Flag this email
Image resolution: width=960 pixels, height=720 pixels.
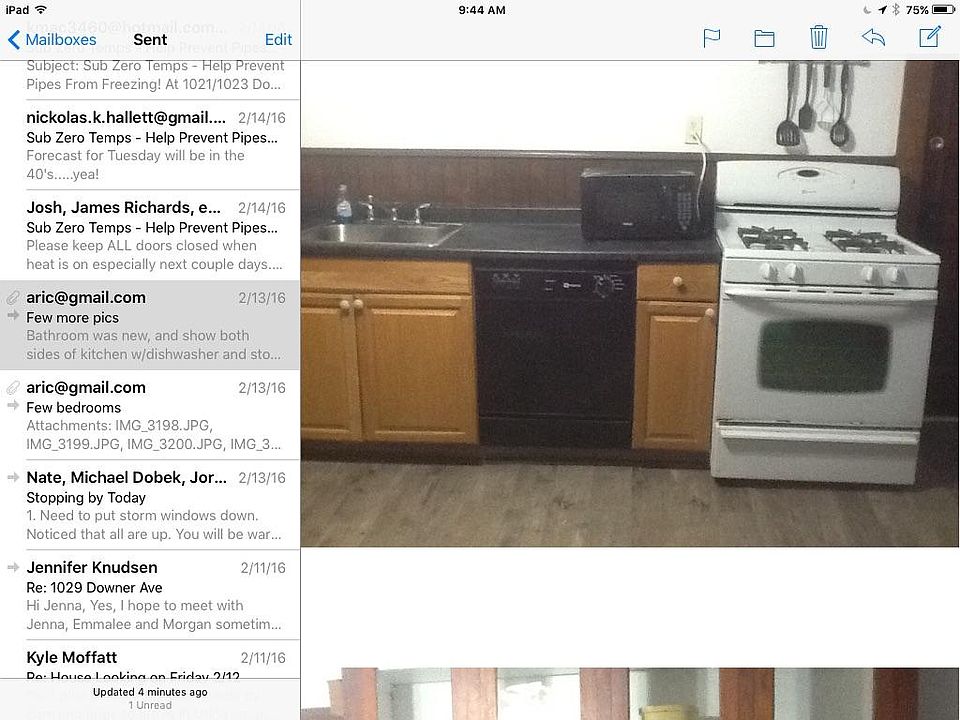pos(711,38)
